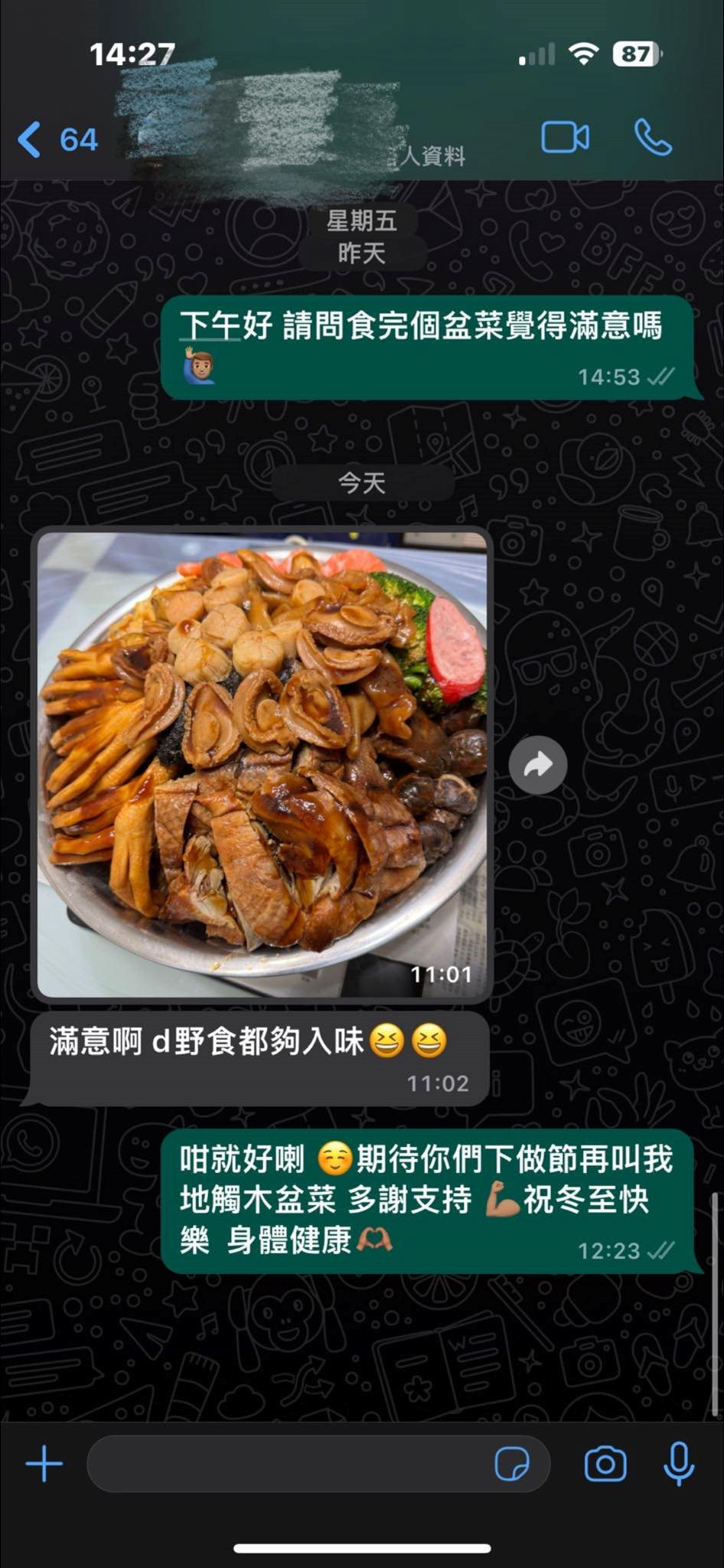Start a video call
This screenshot has width=724, height=1568.
(x=565, y=138)
